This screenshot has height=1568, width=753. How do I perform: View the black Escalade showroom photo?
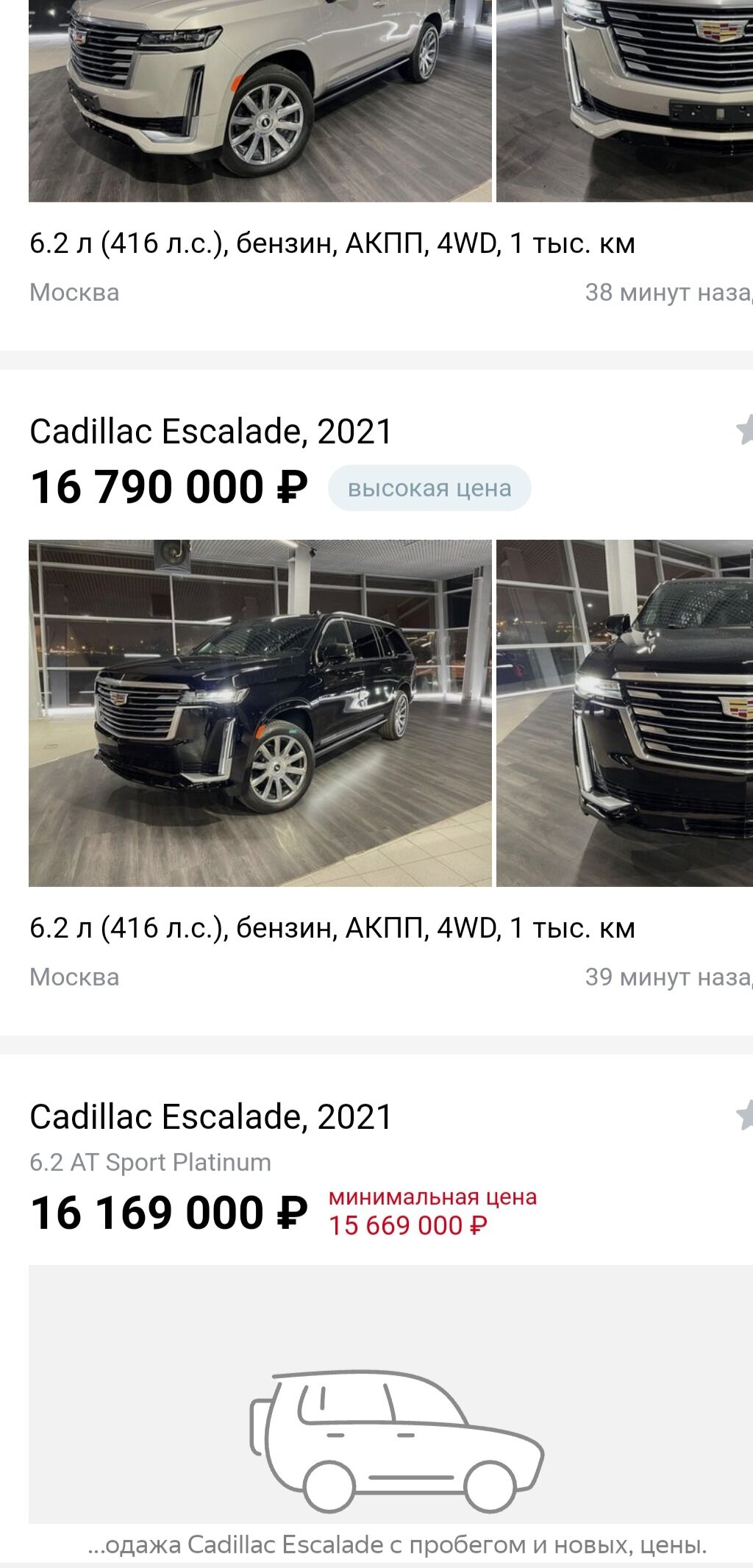(x=260, y=713)
